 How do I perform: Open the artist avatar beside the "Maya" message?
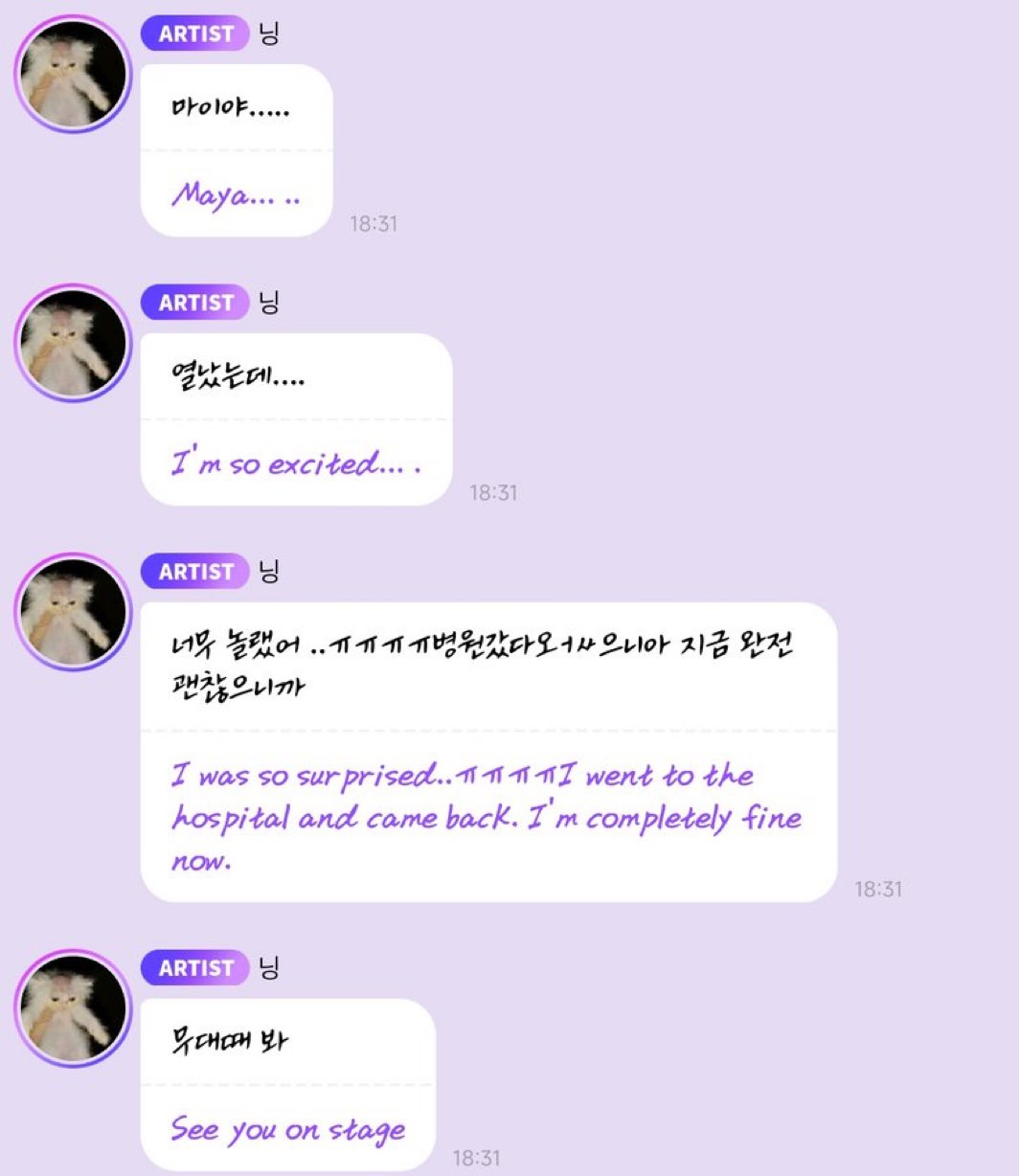click(x=73, y=74)
